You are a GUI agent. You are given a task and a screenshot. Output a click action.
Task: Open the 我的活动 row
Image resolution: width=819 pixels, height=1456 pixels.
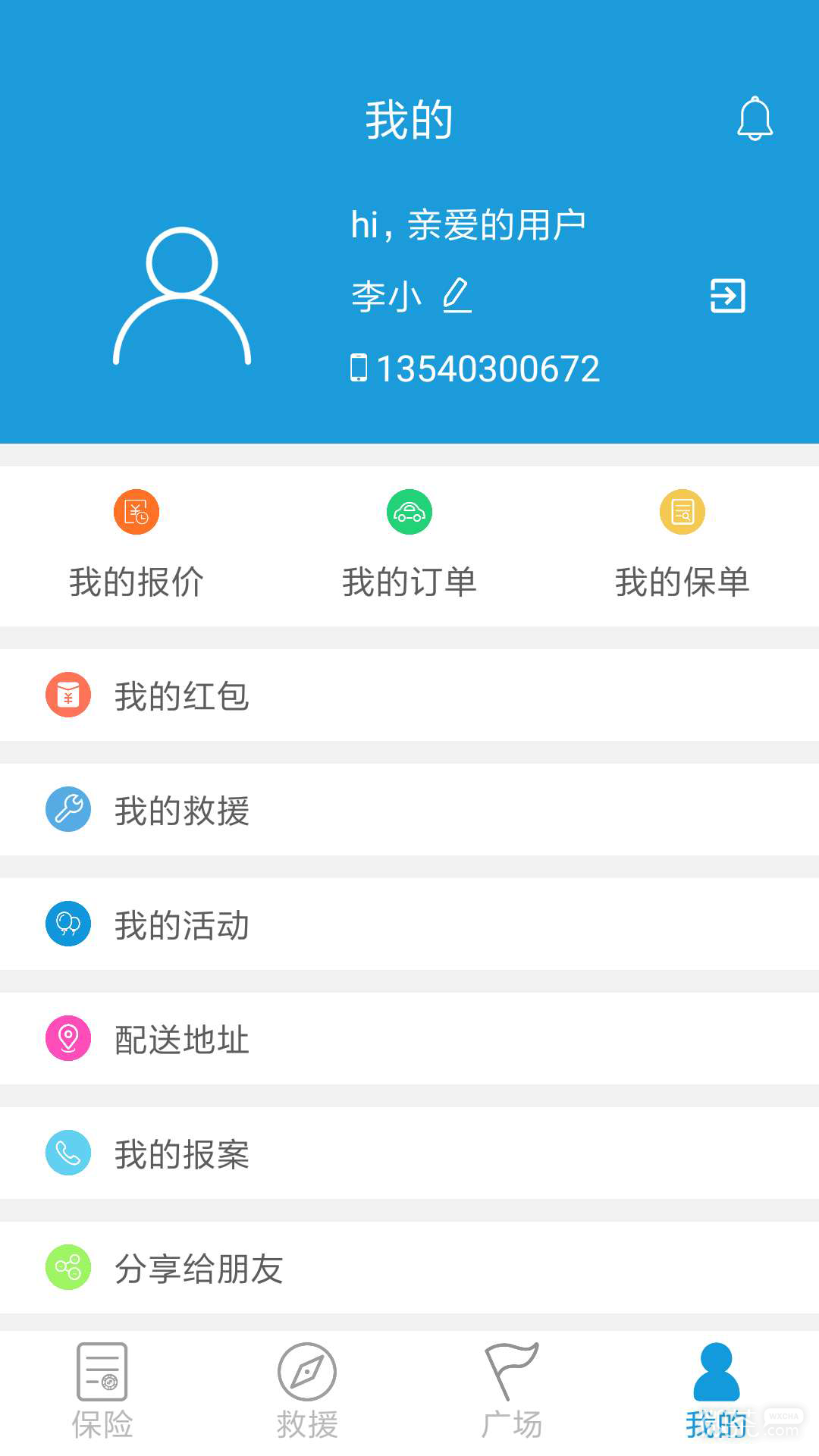[409, 924]
